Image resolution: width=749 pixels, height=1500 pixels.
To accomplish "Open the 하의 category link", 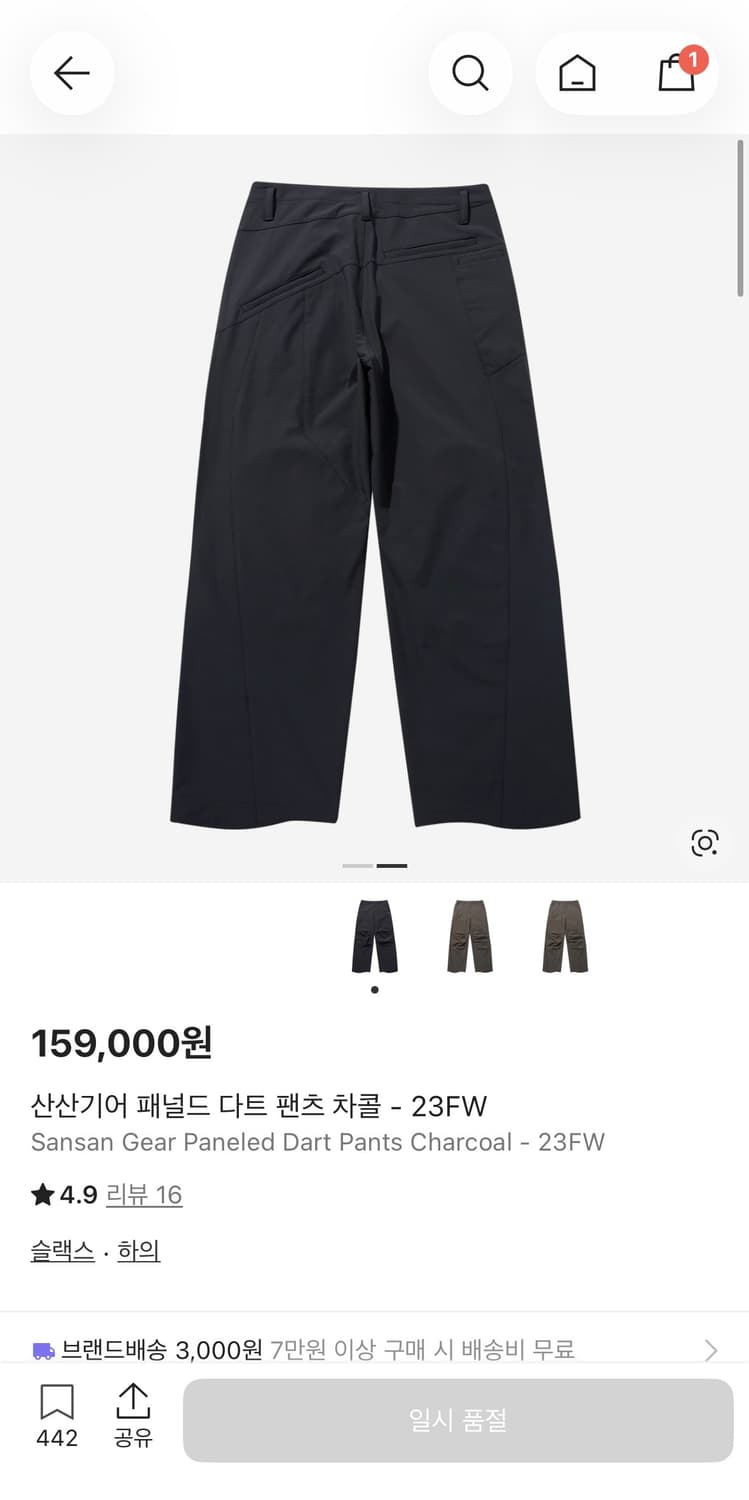I will [x=138, y=1250].
